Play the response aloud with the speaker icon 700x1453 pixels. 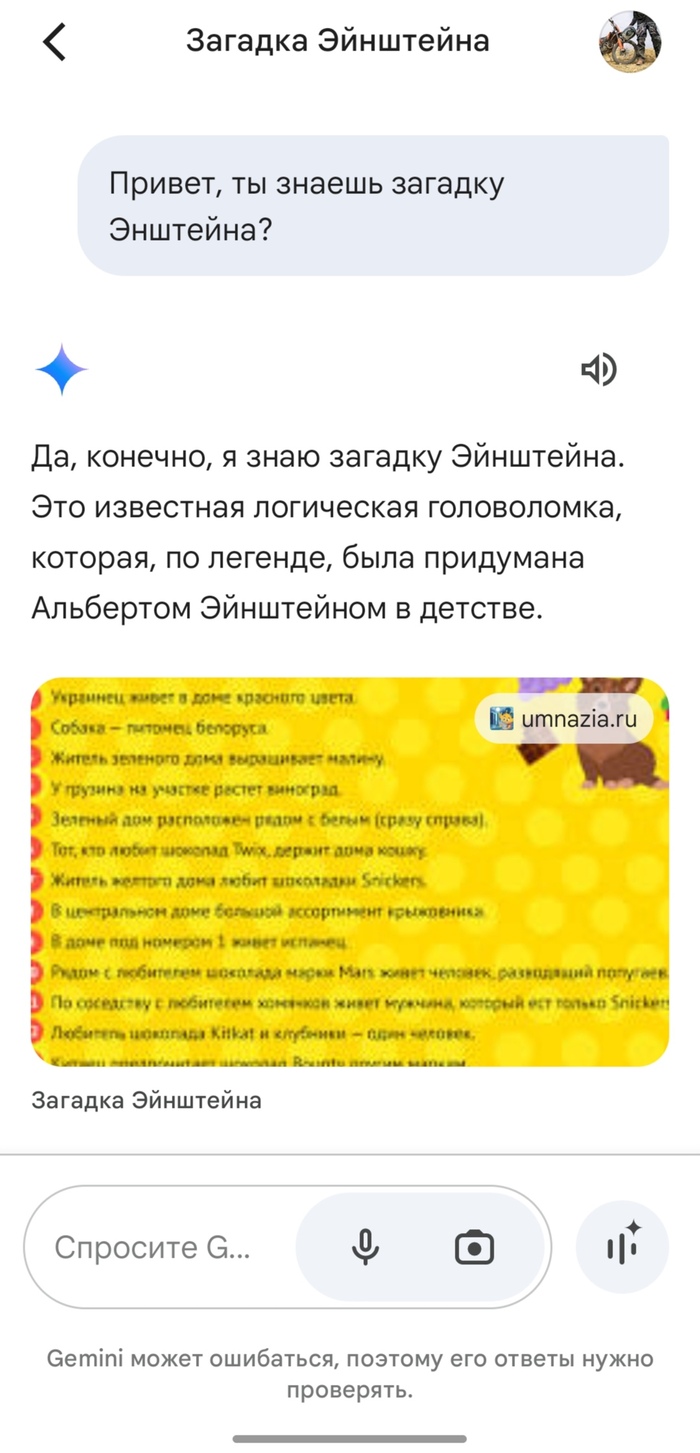599,370
